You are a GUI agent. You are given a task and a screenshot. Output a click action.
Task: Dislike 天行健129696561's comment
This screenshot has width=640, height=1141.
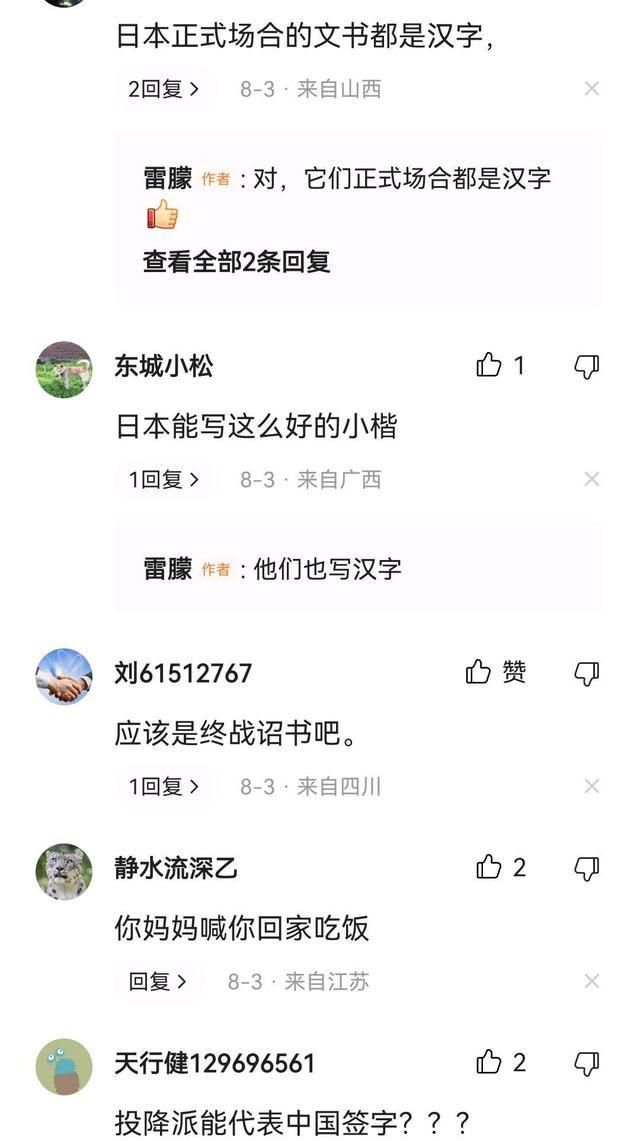tap(587, 1064)
